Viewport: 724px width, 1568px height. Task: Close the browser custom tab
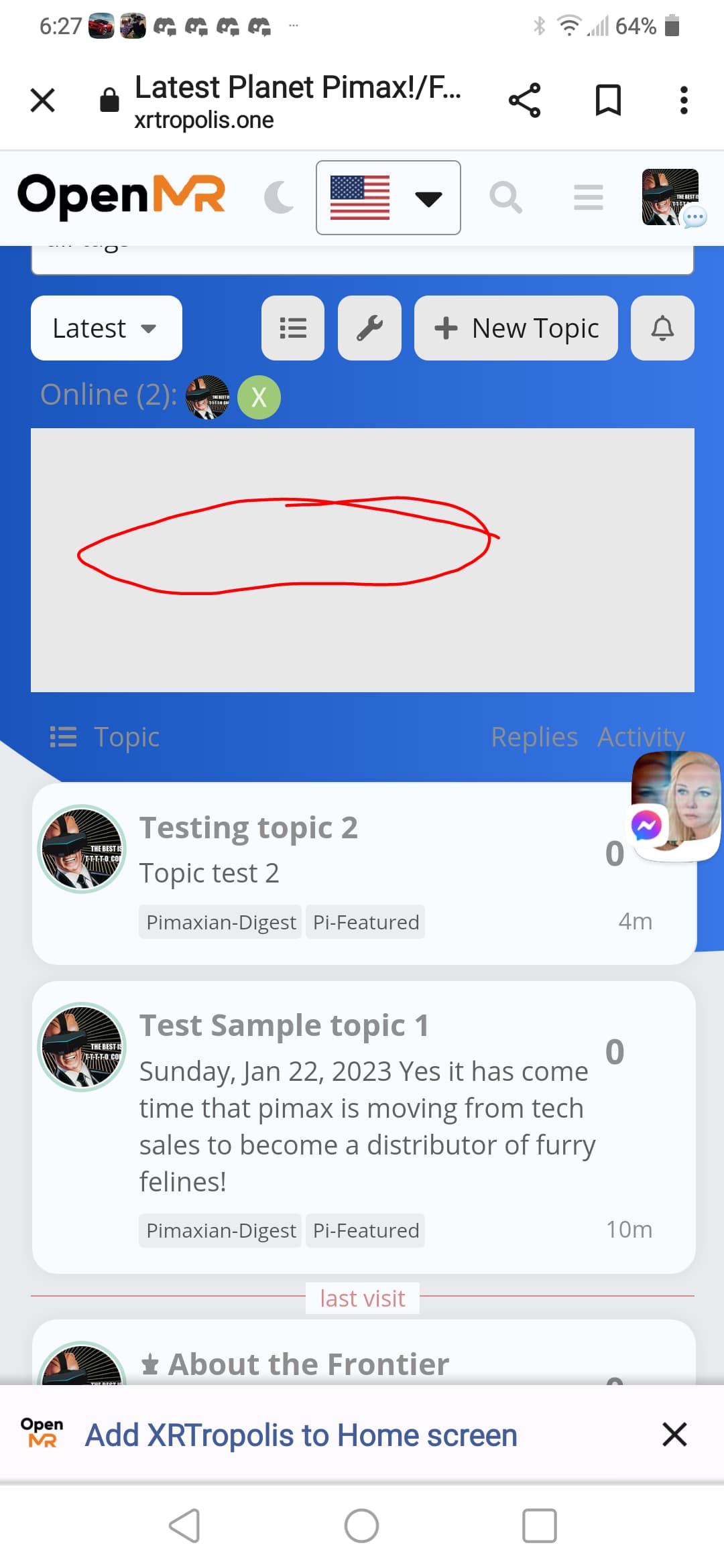pos(43,101)
